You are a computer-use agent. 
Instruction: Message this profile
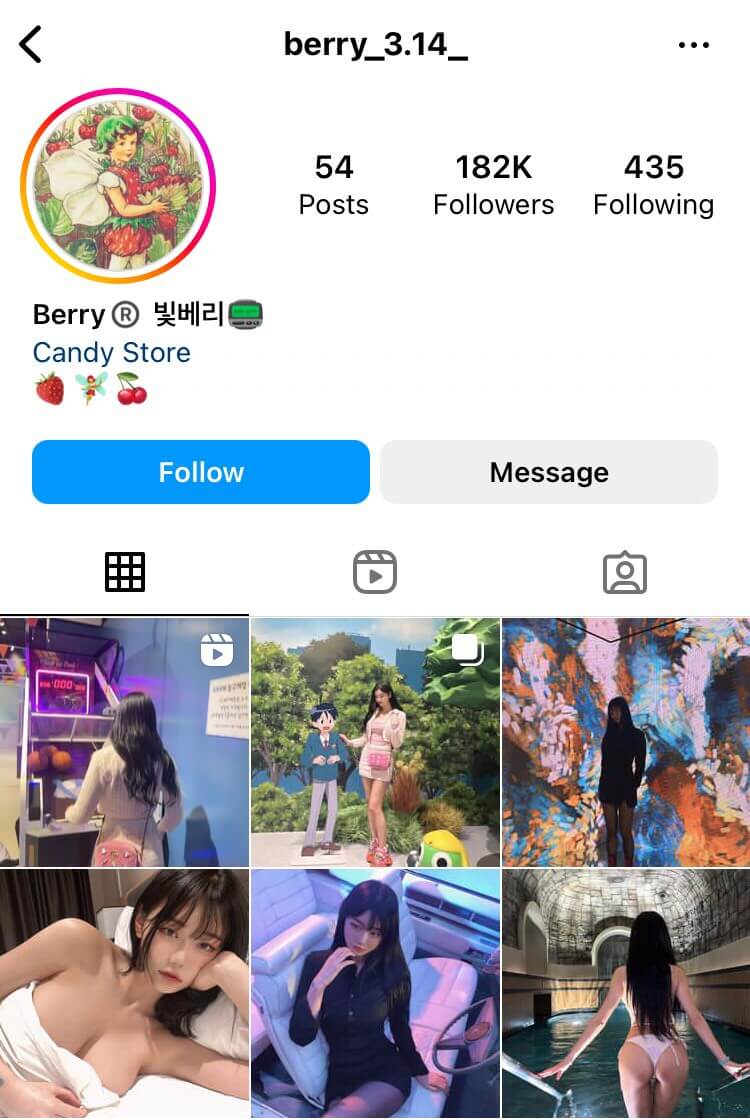(x=549, y=472)
